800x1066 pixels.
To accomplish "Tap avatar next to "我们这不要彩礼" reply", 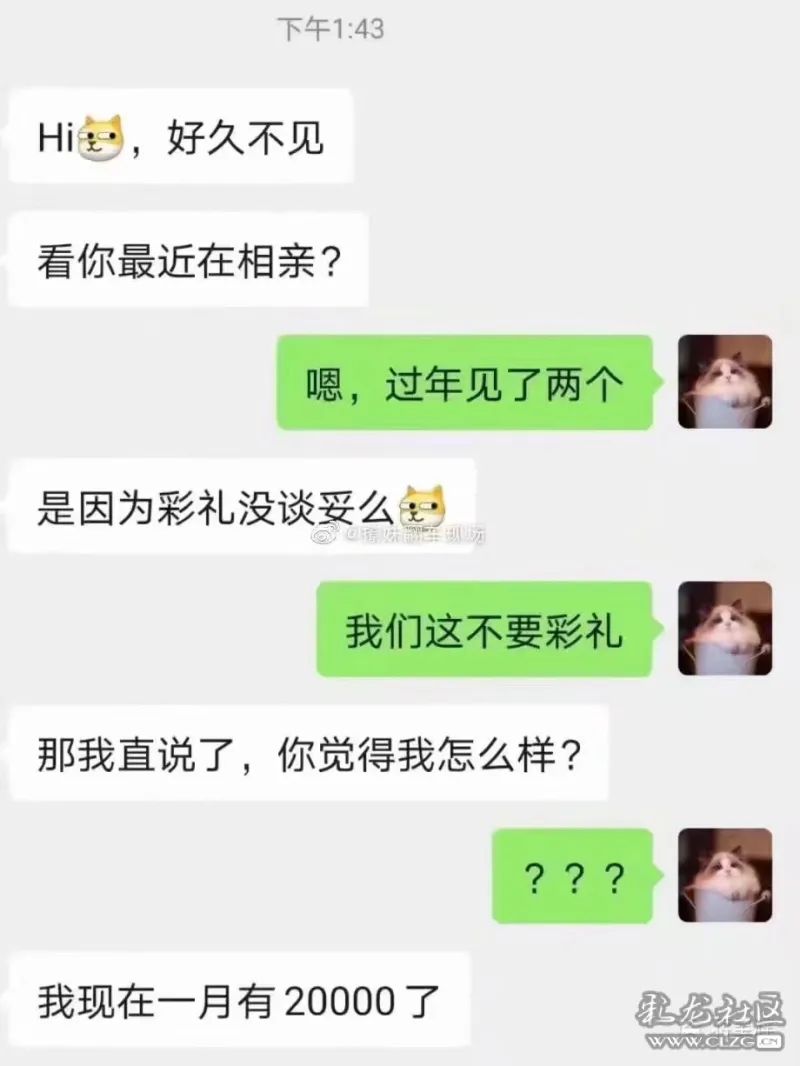I will click(725, 628).
